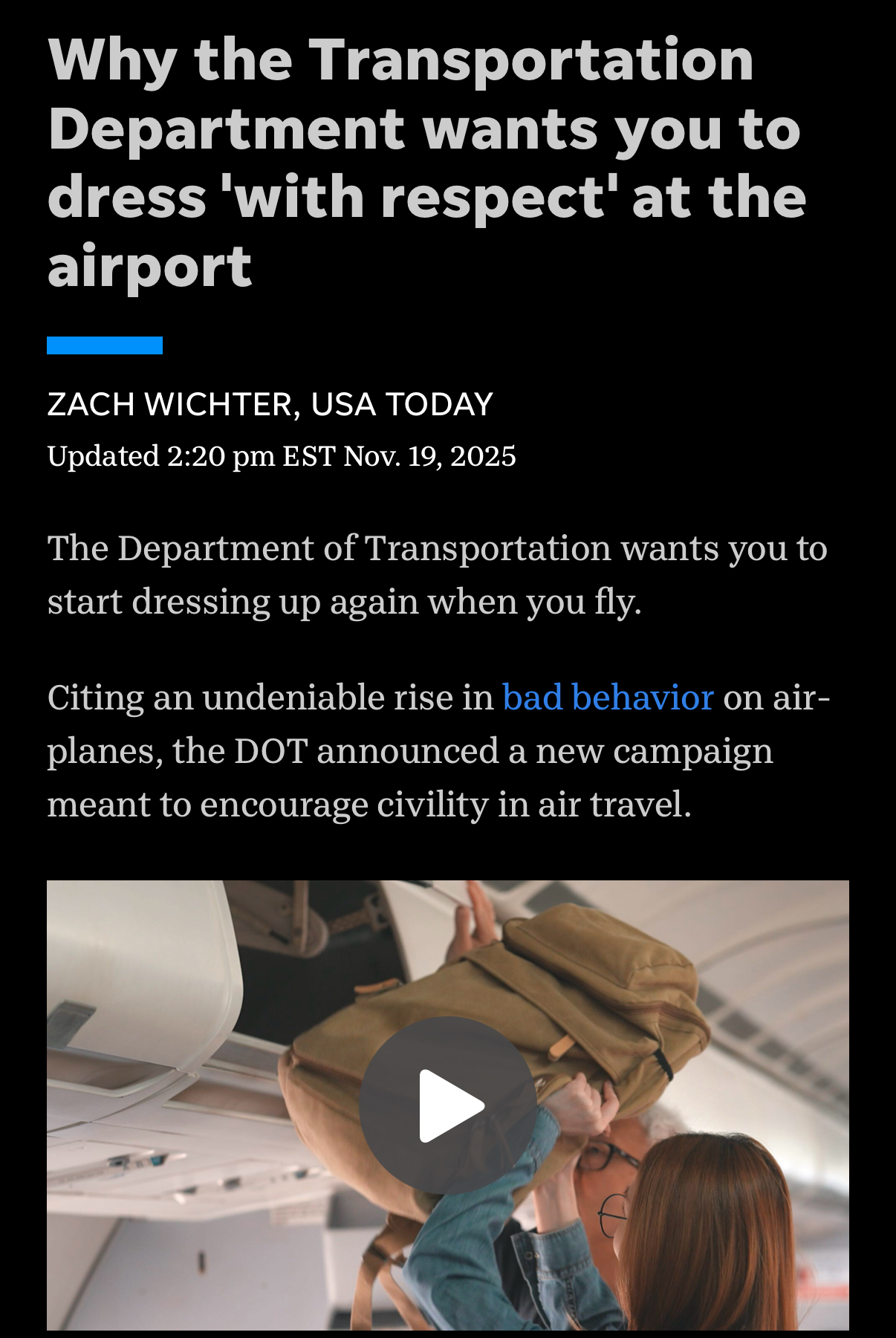Open the 'bad behavior' link
This screenshot has width=896, height=1338.
[608, 698]
